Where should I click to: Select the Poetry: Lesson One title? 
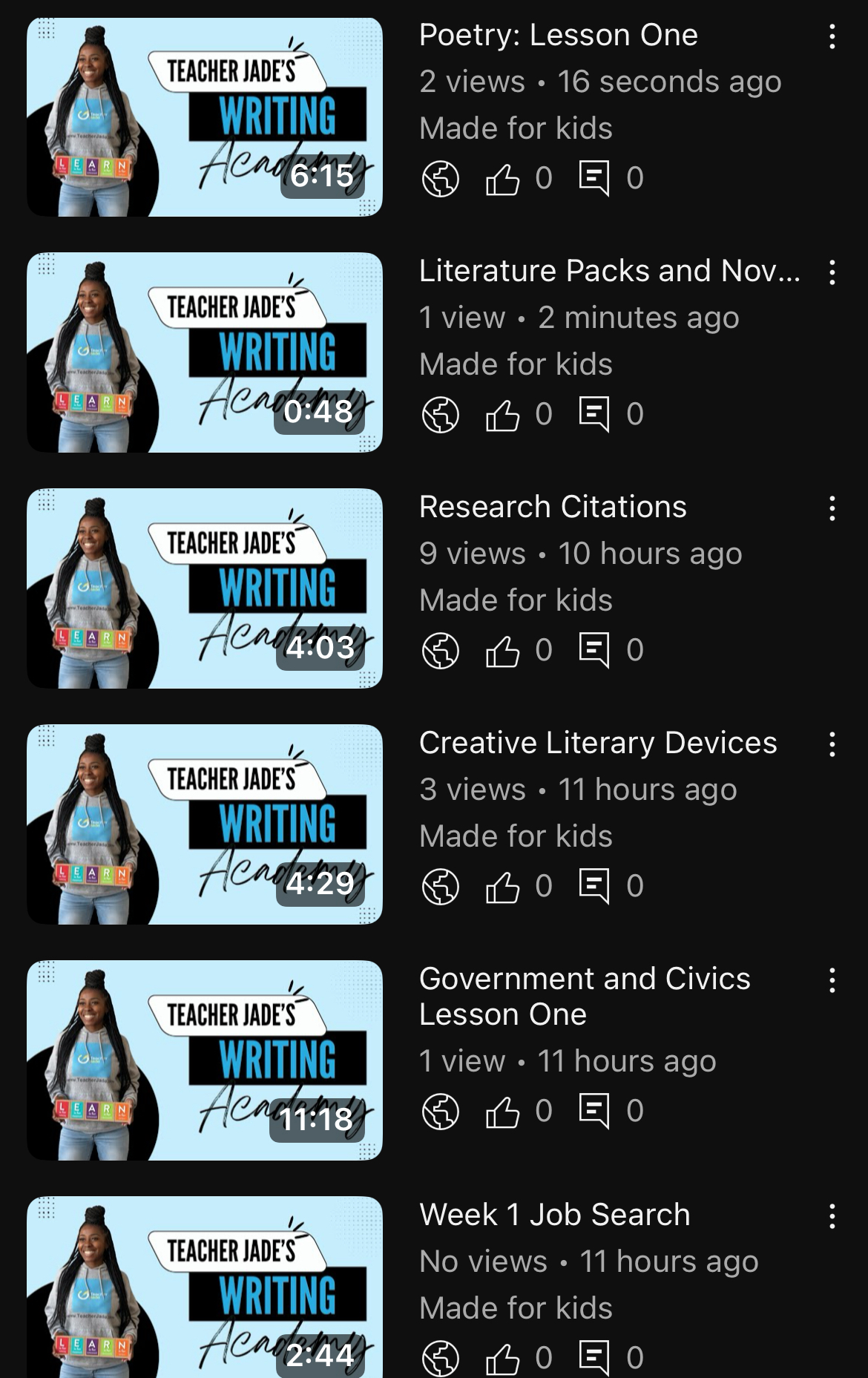(x=558, y=36)
